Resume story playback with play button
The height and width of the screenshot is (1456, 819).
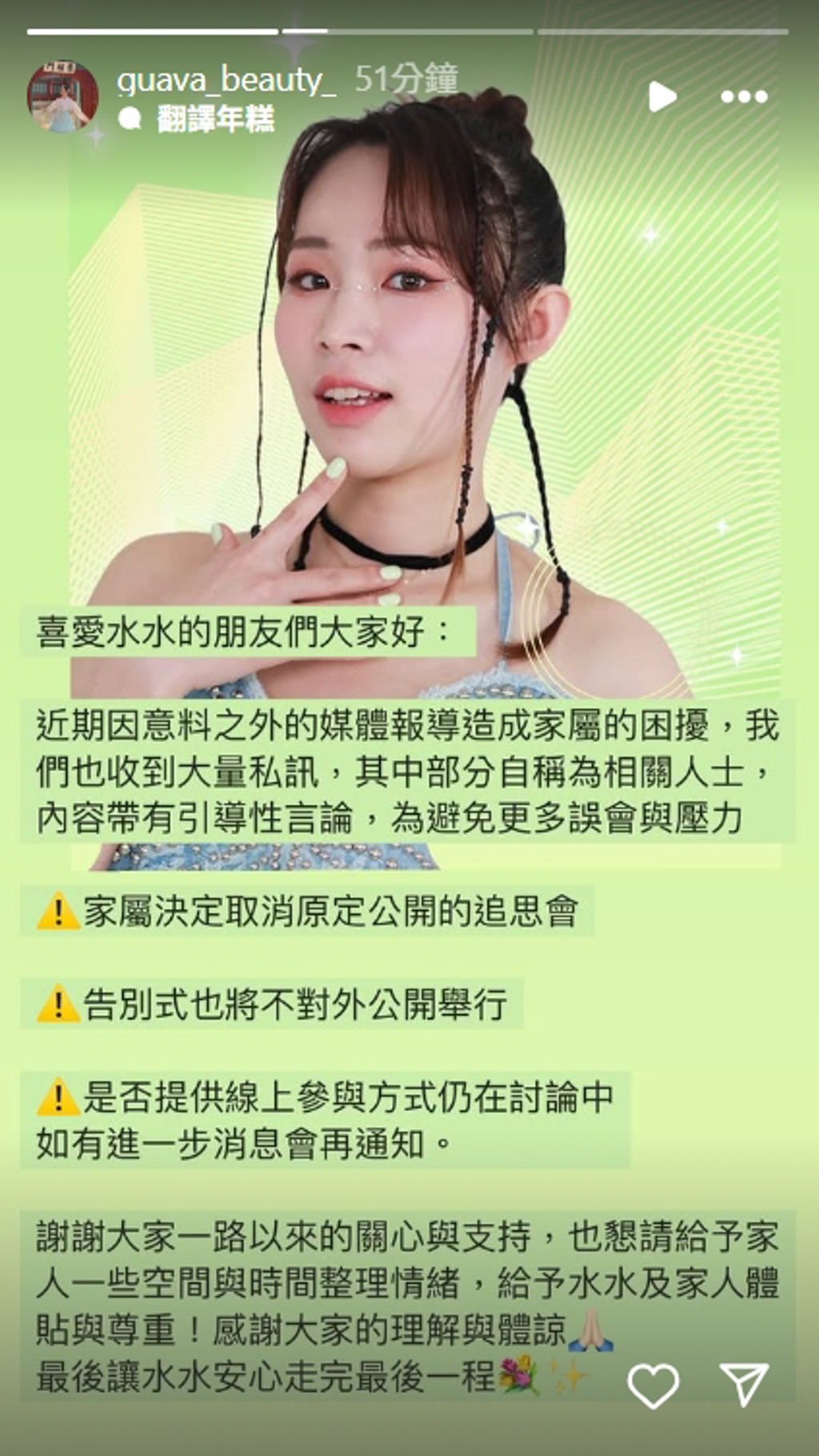tap(661, 97)
